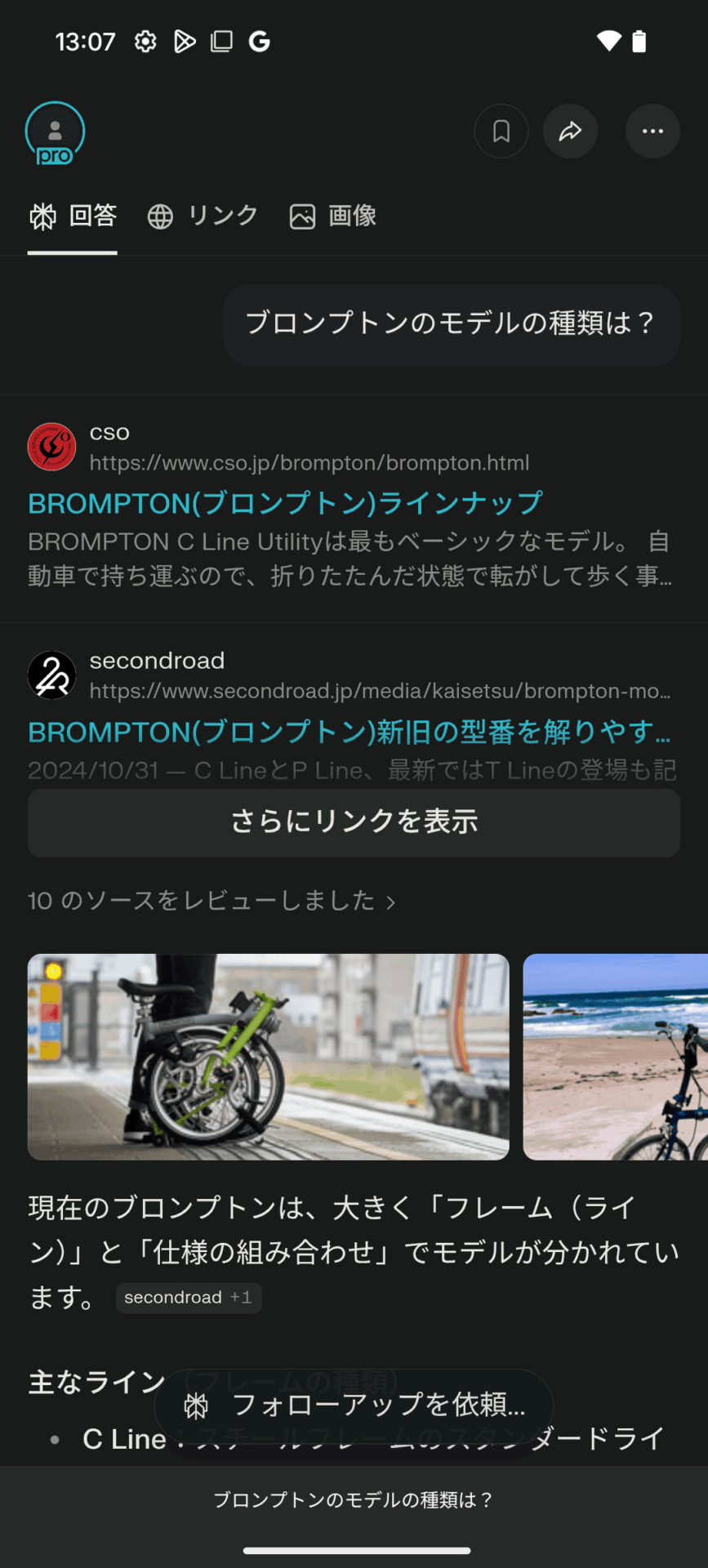708x1568 pixels.
Task: Open the three-dot overflow menu
Action: pyautogui.click(x=652, y=131)
